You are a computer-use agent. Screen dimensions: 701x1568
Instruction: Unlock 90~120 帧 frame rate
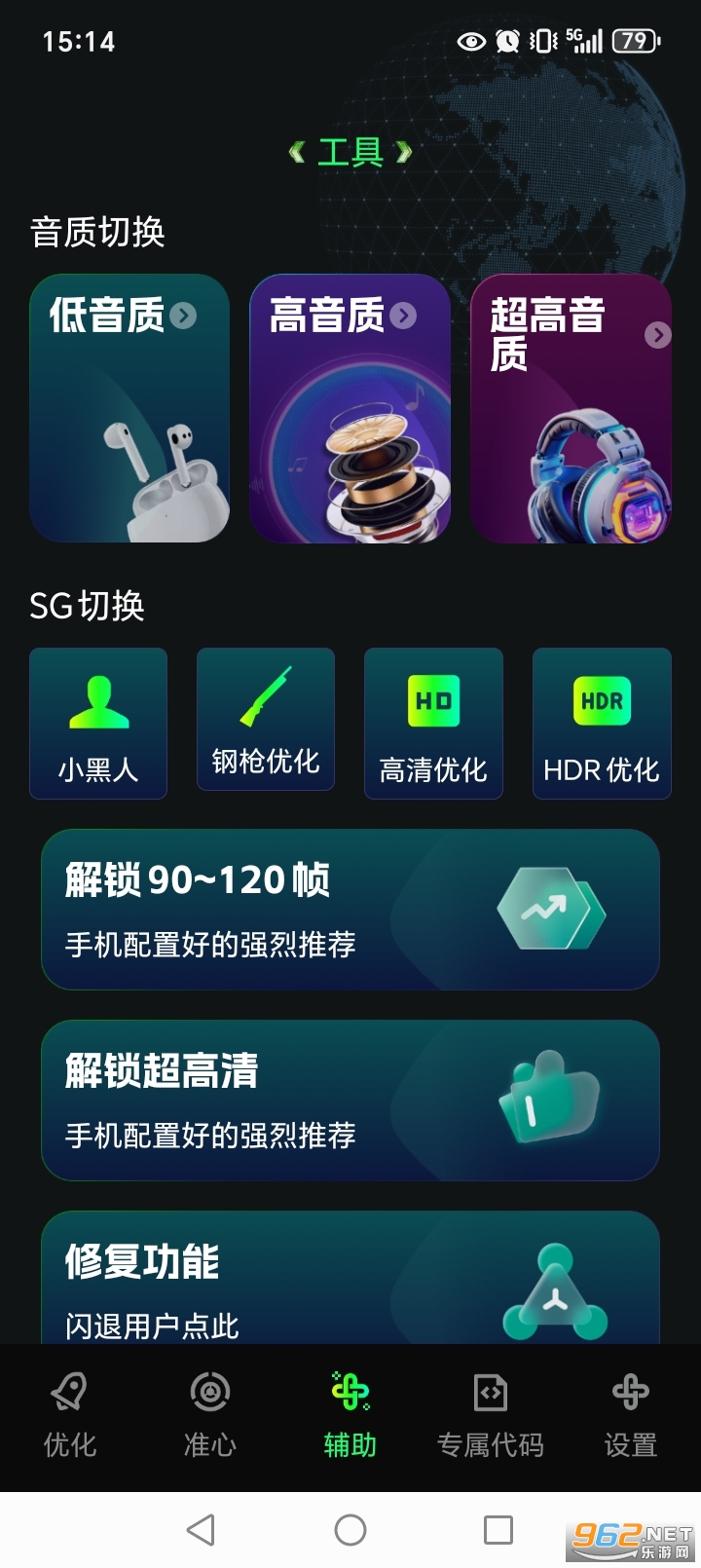(x=350, y=909)
